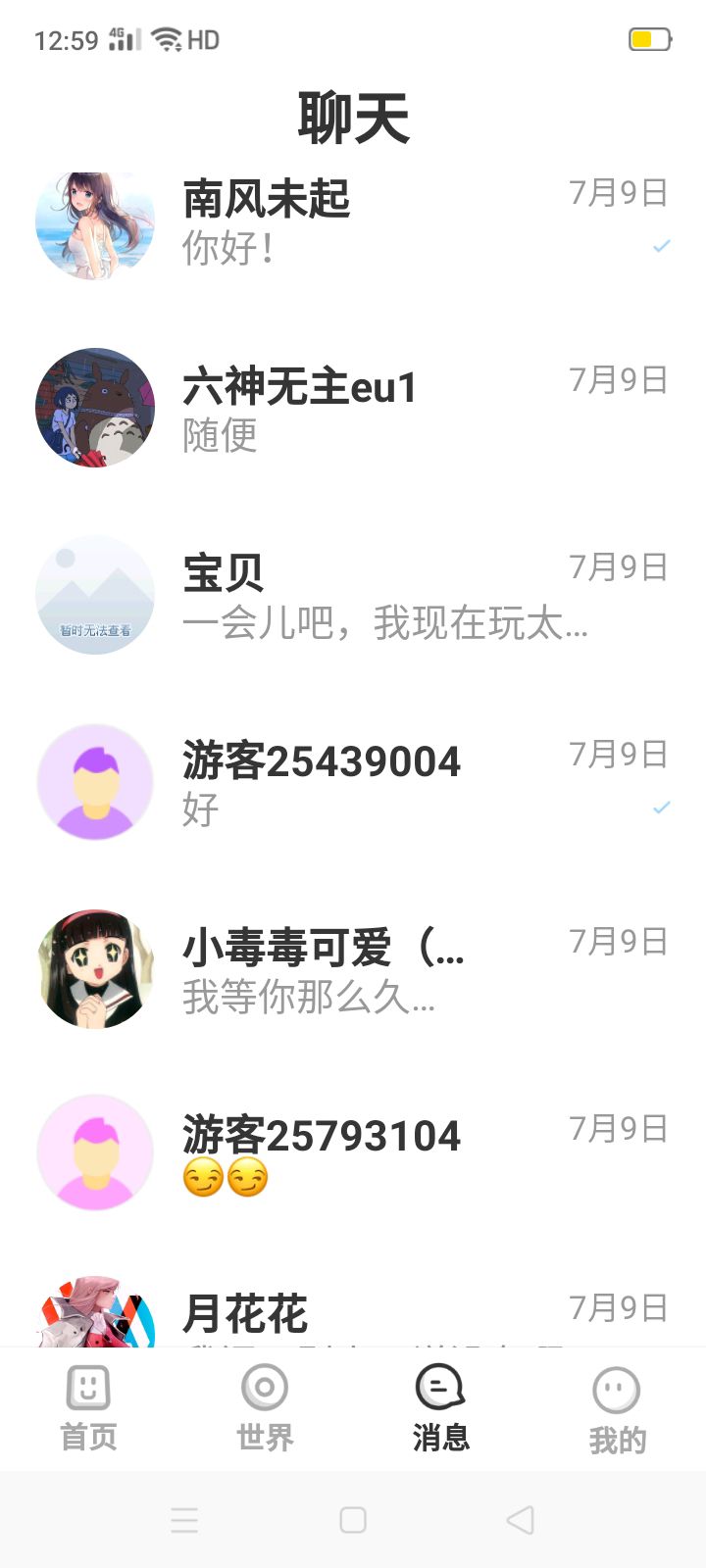This screenshot has height=1568, width=706.
Task: Tap the system home button
Action: coord(353,1520)
